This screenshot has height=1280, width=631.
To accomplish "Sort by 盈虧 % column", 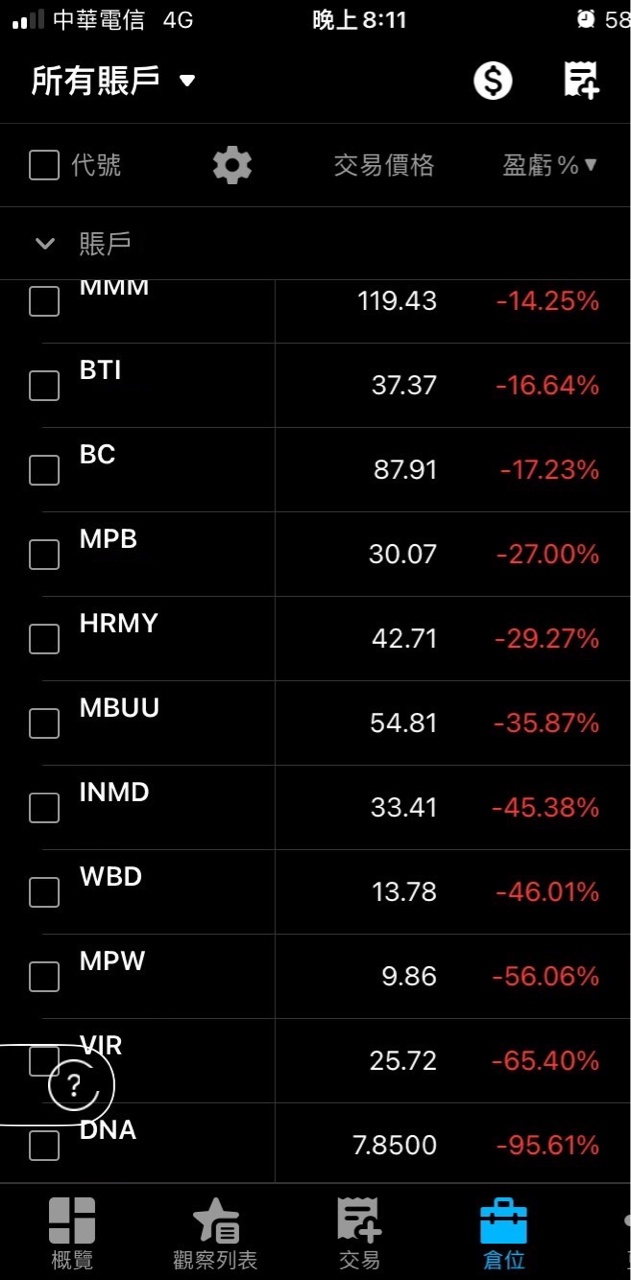I will point(549,165).
